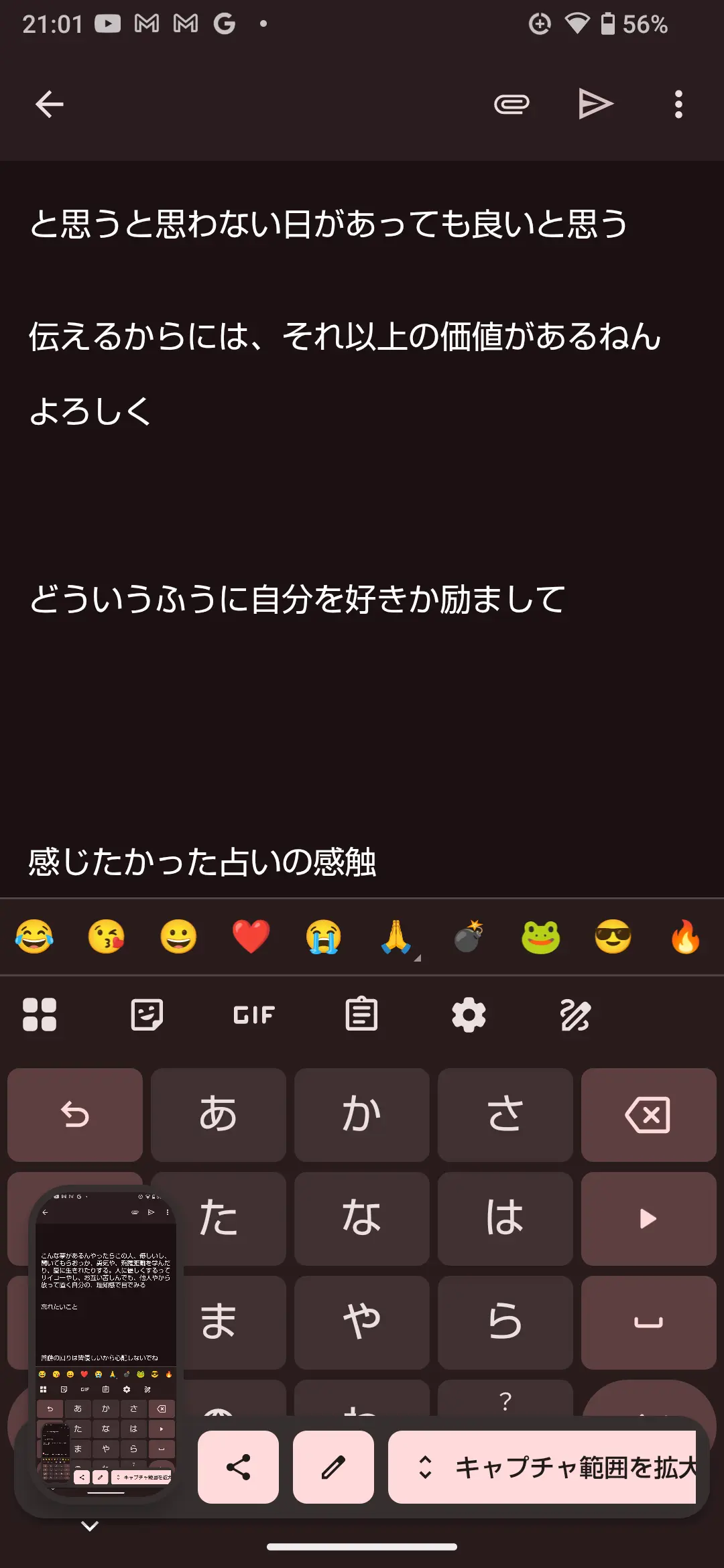Tap the keyboard undo key
This screenshot has width=724, height=1568.
pyautogui.click(x=75, y=1115)
